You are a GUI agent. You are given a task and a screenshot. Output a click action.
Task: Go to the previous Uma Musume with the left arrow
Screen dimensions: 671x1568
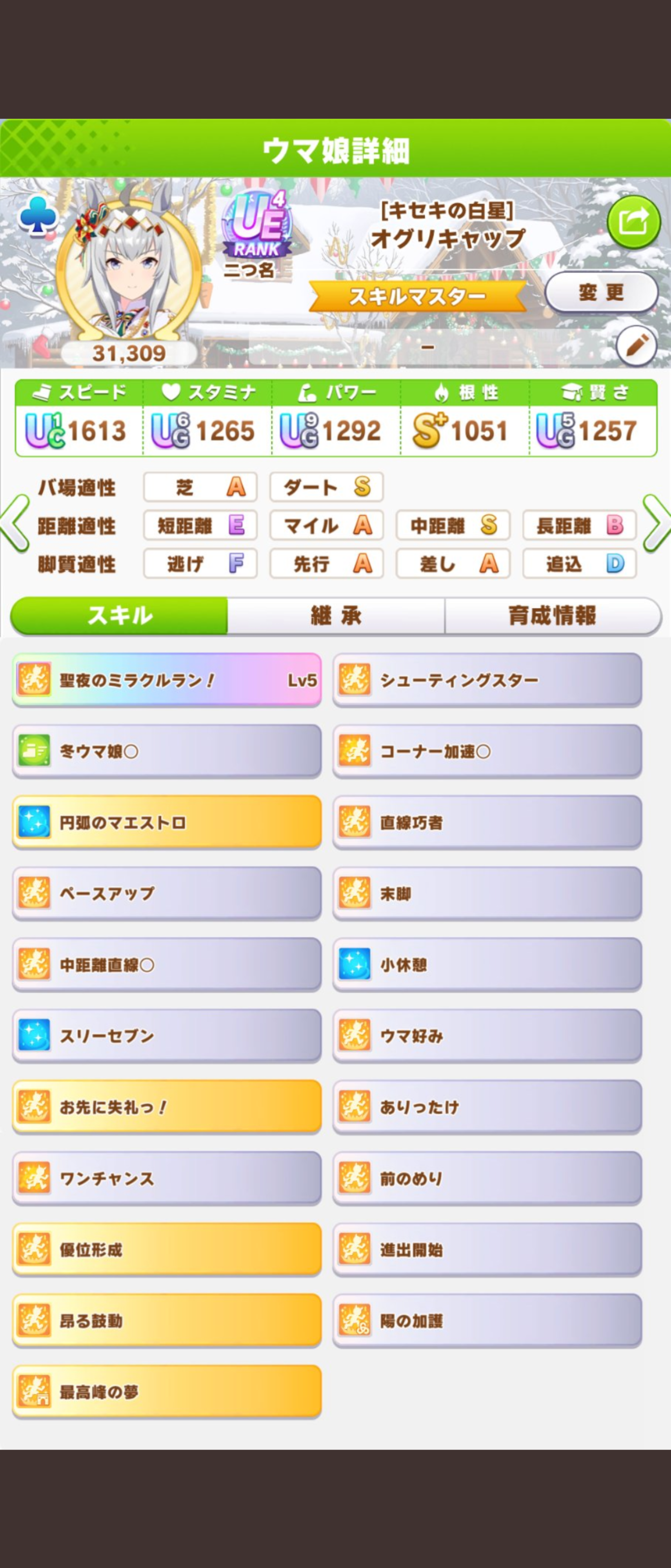tap(15, 523)
